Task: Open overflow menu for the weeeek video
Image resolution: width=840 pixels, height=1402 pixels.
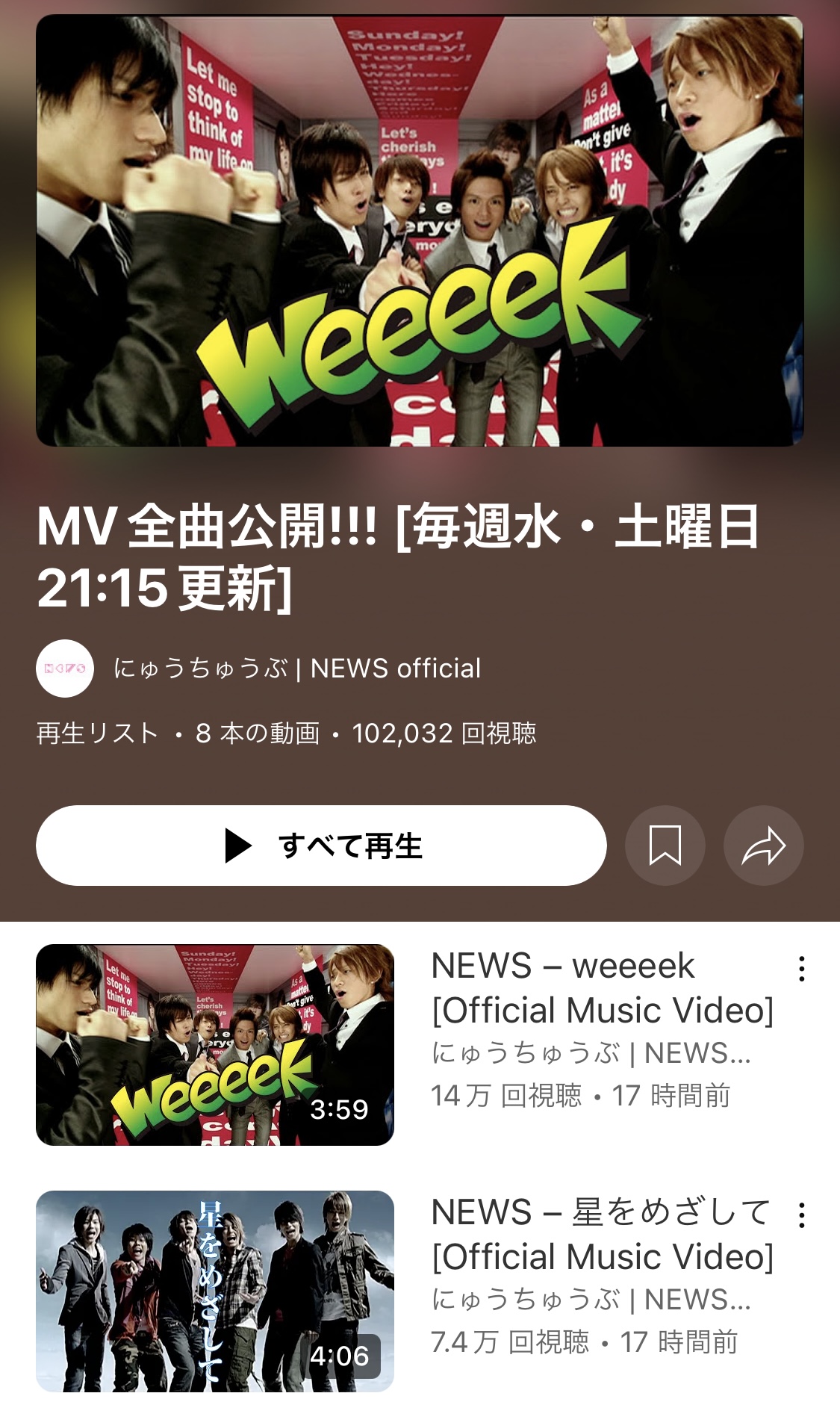Action: click(802, 968)
